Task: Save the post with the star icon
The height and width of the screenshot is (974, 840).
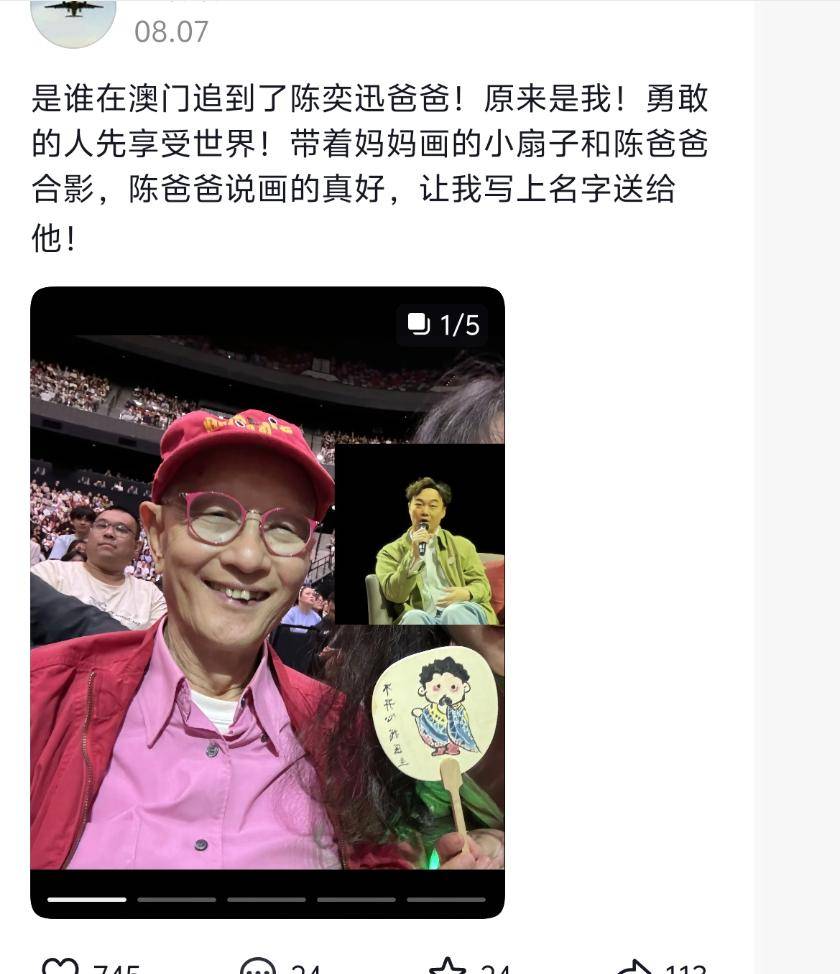Action: click(447, 966)
